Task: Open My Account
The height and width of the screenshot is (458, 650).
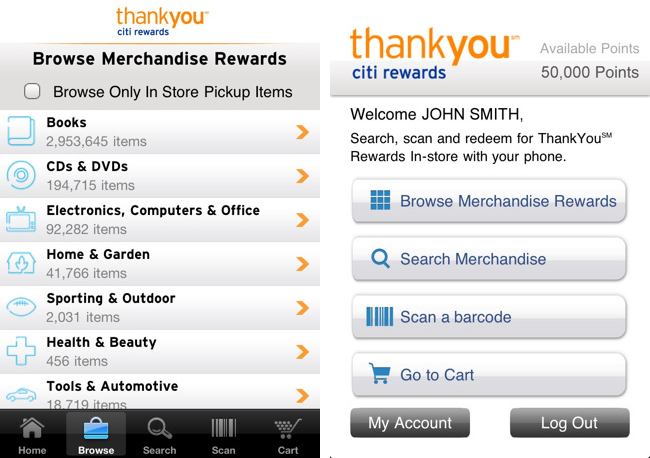Action: [x=410, y=423]
